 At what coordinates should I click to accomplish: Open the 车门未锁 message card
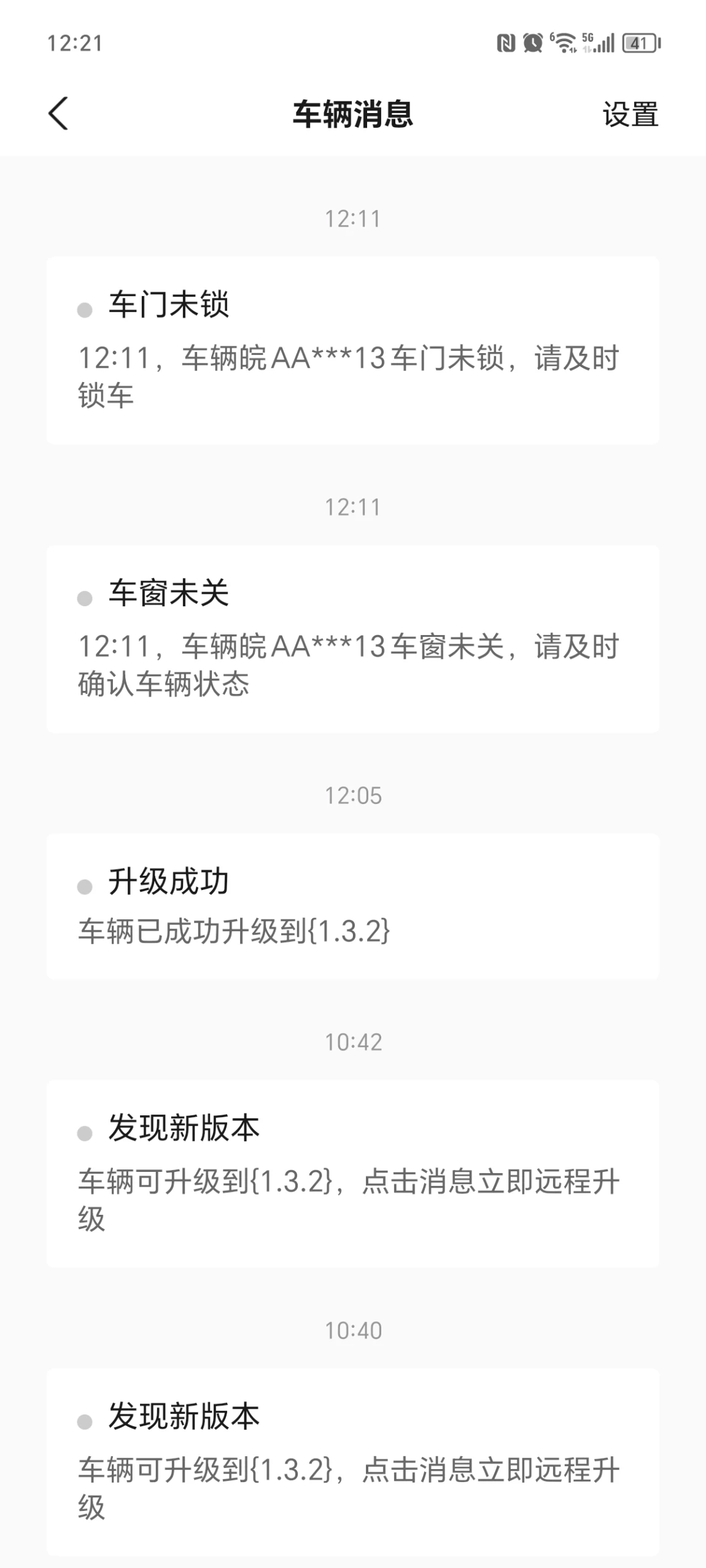353,350
